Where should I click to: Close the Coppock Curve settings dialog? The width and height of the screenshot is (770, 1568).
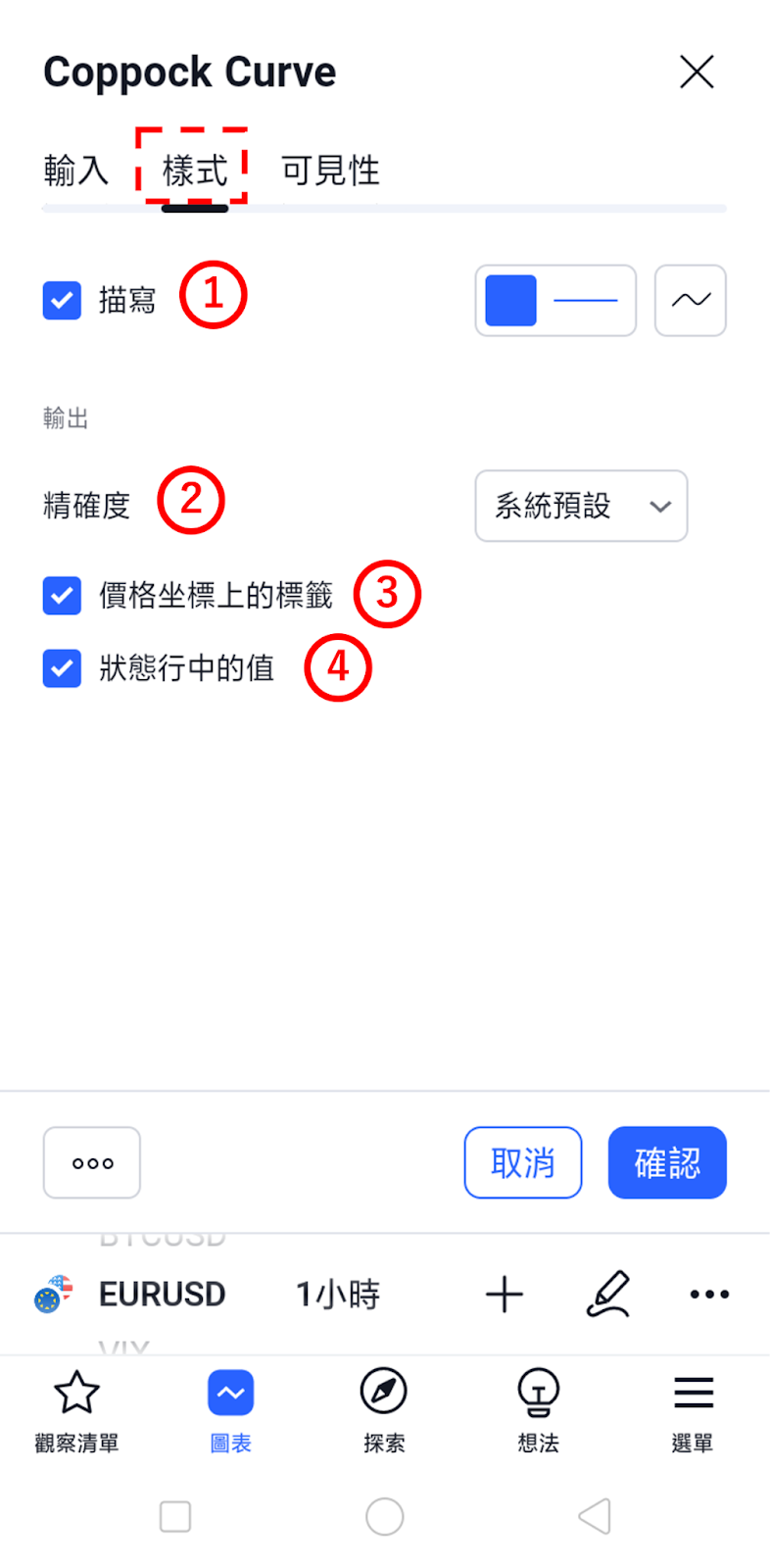coord(697,72)
